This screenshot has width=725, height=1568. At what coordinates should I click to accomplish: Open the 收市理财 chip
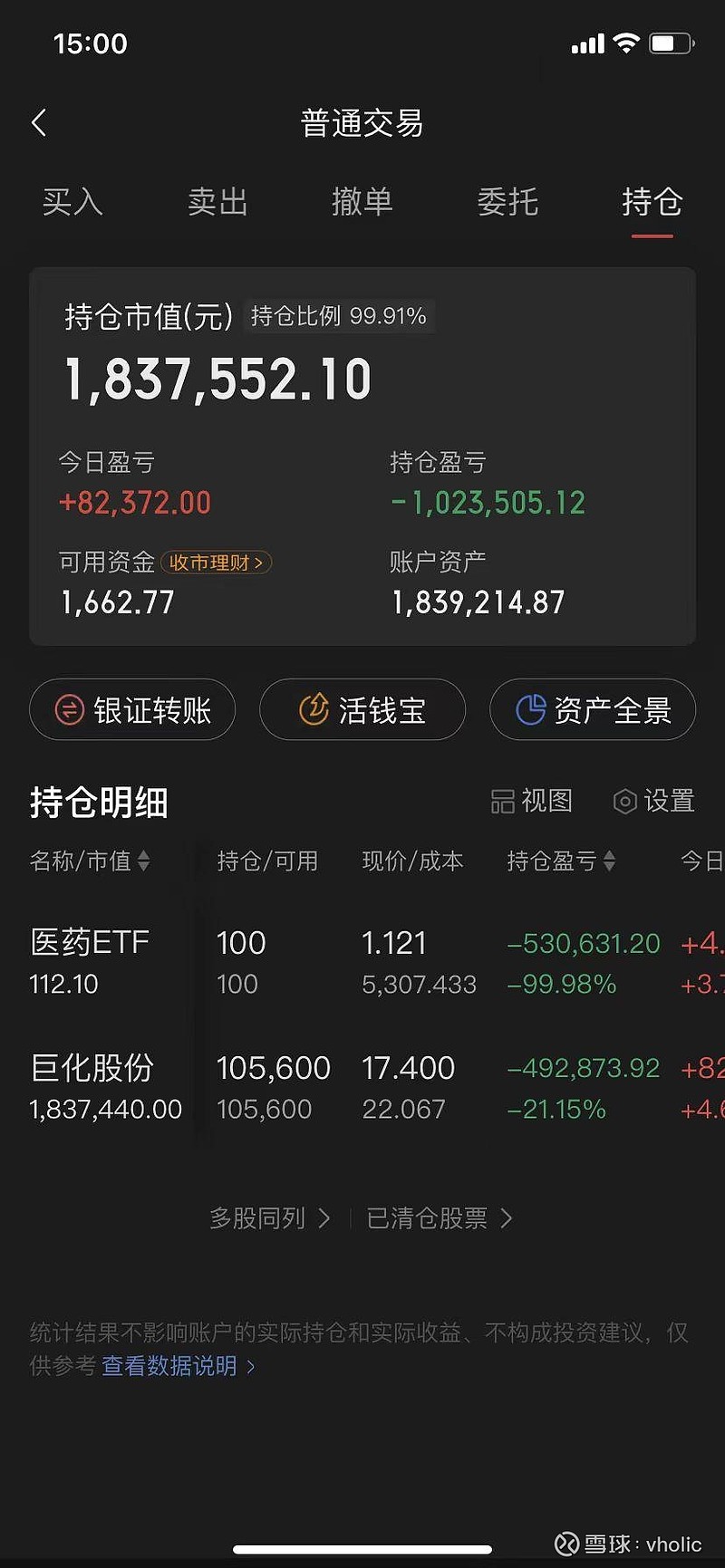pyautogui.click(x=217, y=563)
